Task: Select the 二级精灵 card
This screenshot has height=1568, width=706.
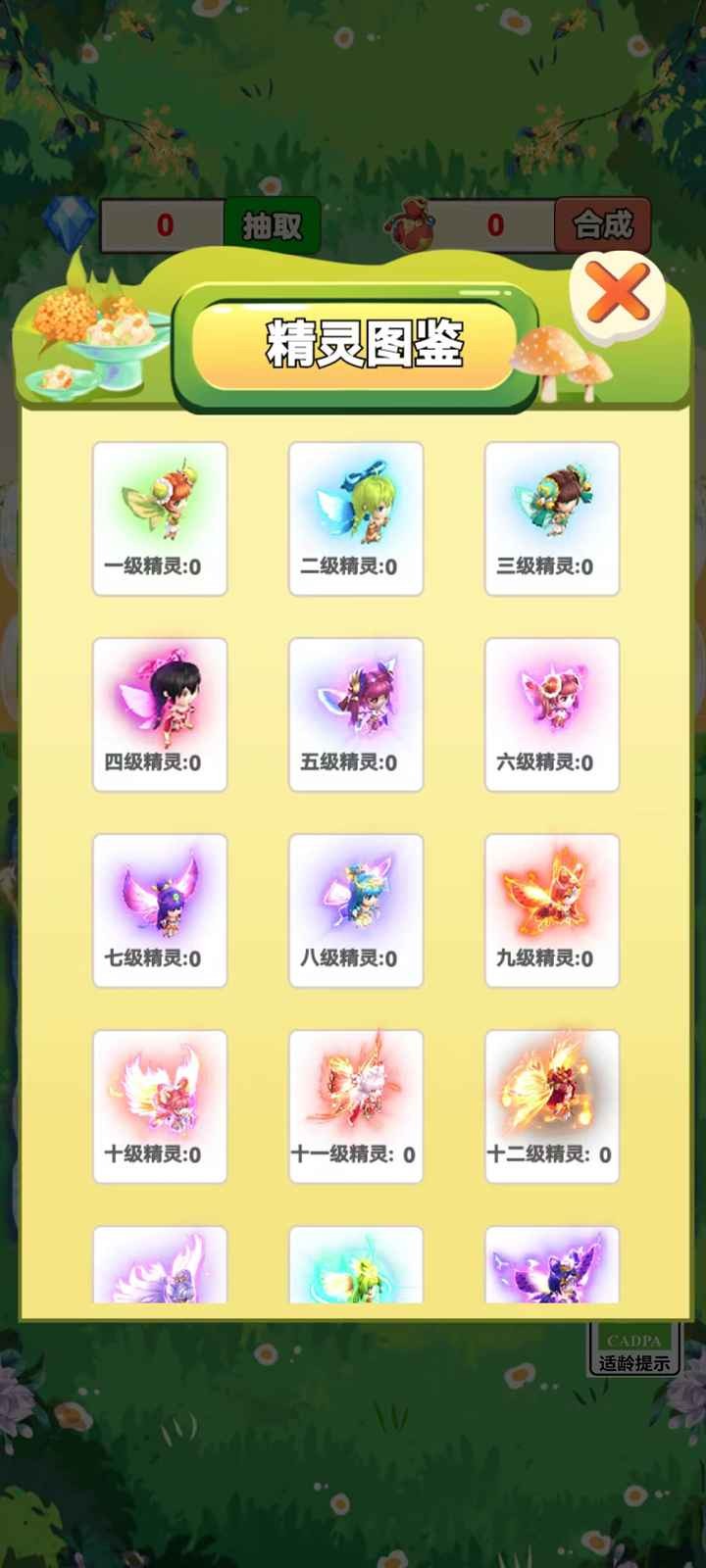Action: (x=356, y=518)
